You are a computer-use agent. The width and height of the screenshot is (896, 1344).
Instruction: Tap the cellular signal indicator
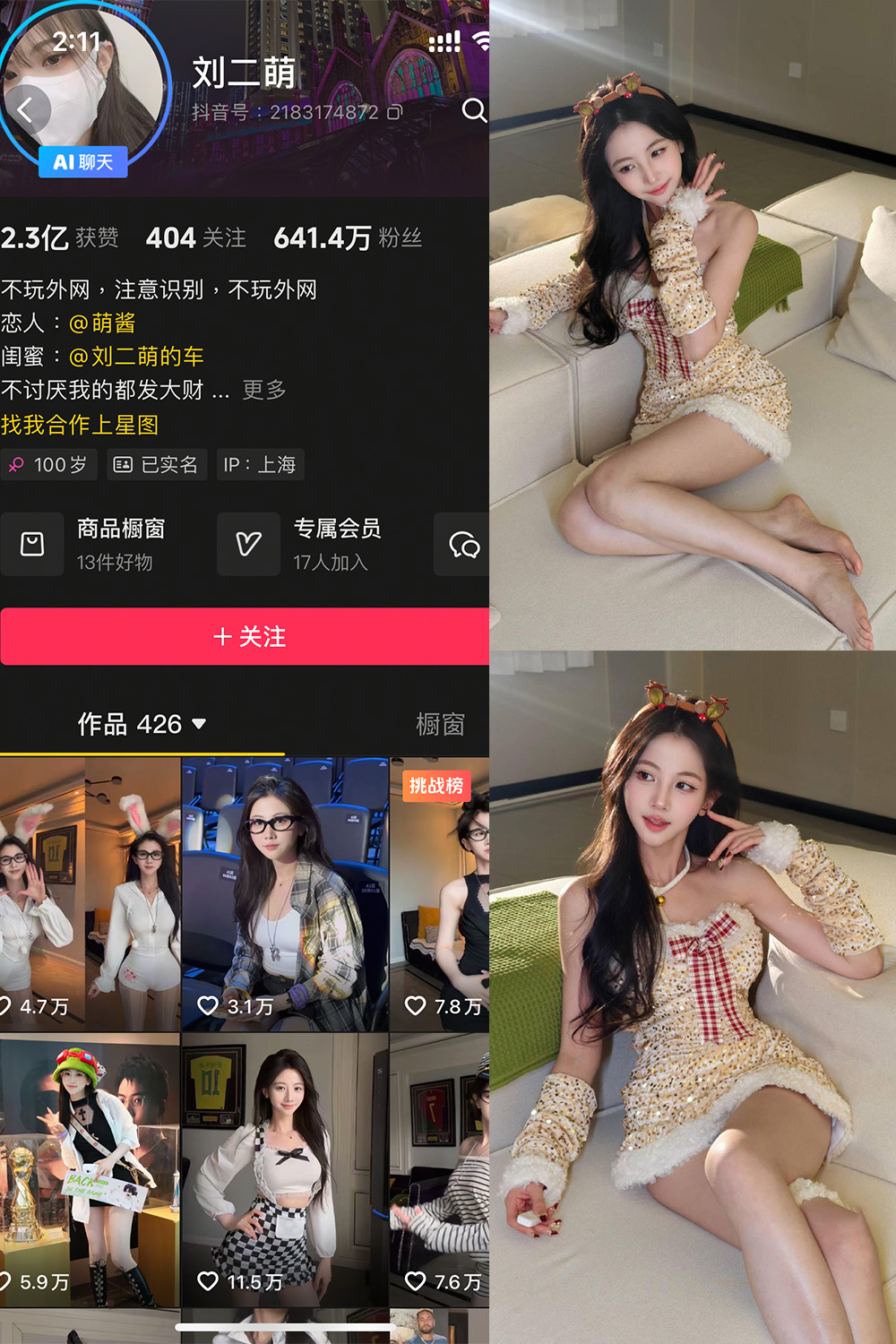tap(444, 39)
